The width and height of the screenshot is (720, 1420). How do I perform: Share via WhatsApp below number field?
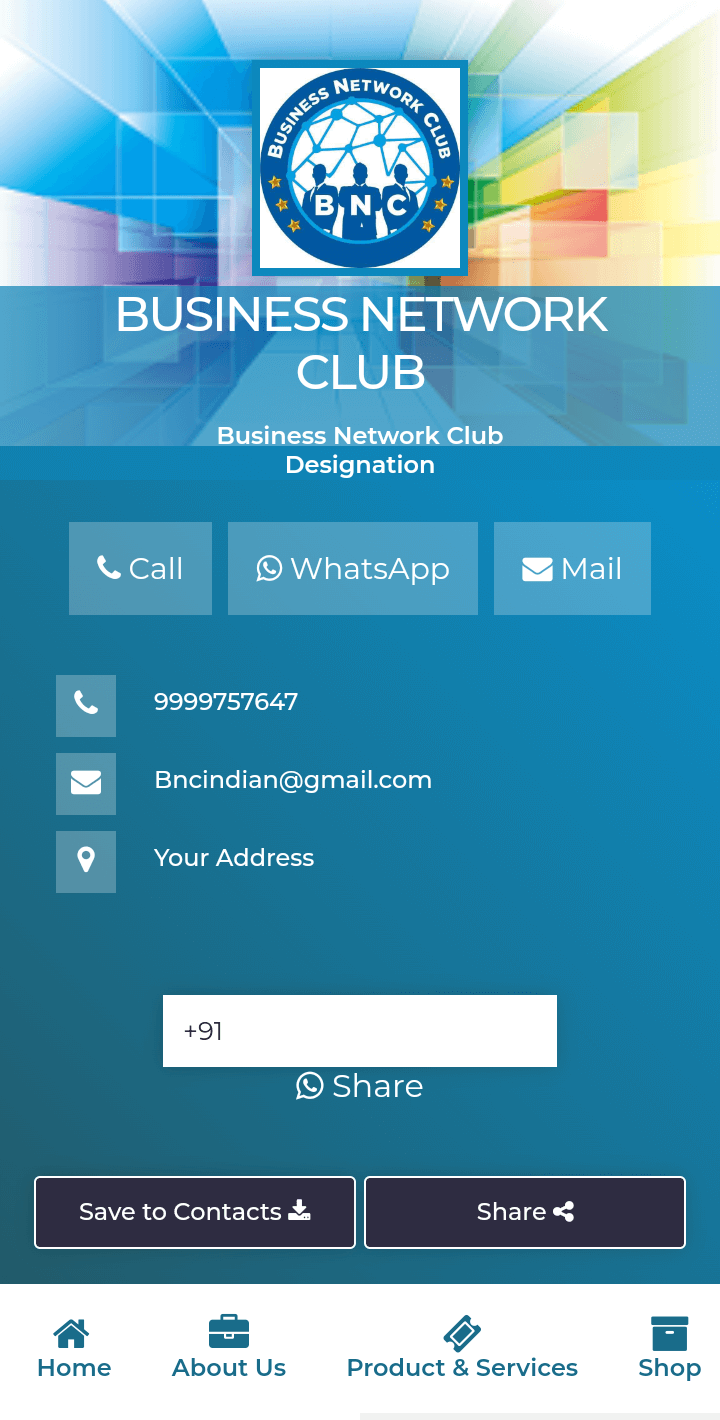click(360, 1086)
